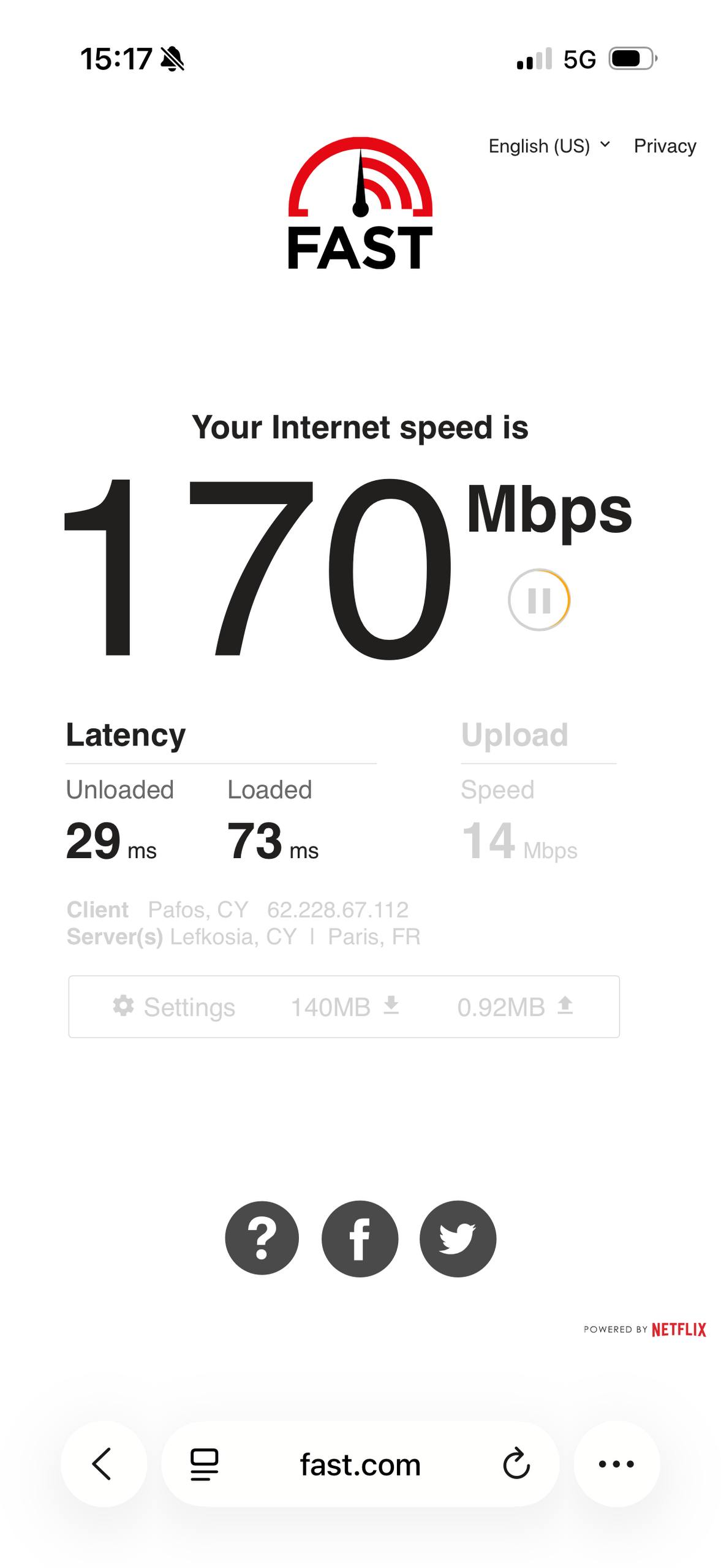Open the browser's more options menu
Image resolution: width=721 pixels, height=1568 pixels.
616,1464
